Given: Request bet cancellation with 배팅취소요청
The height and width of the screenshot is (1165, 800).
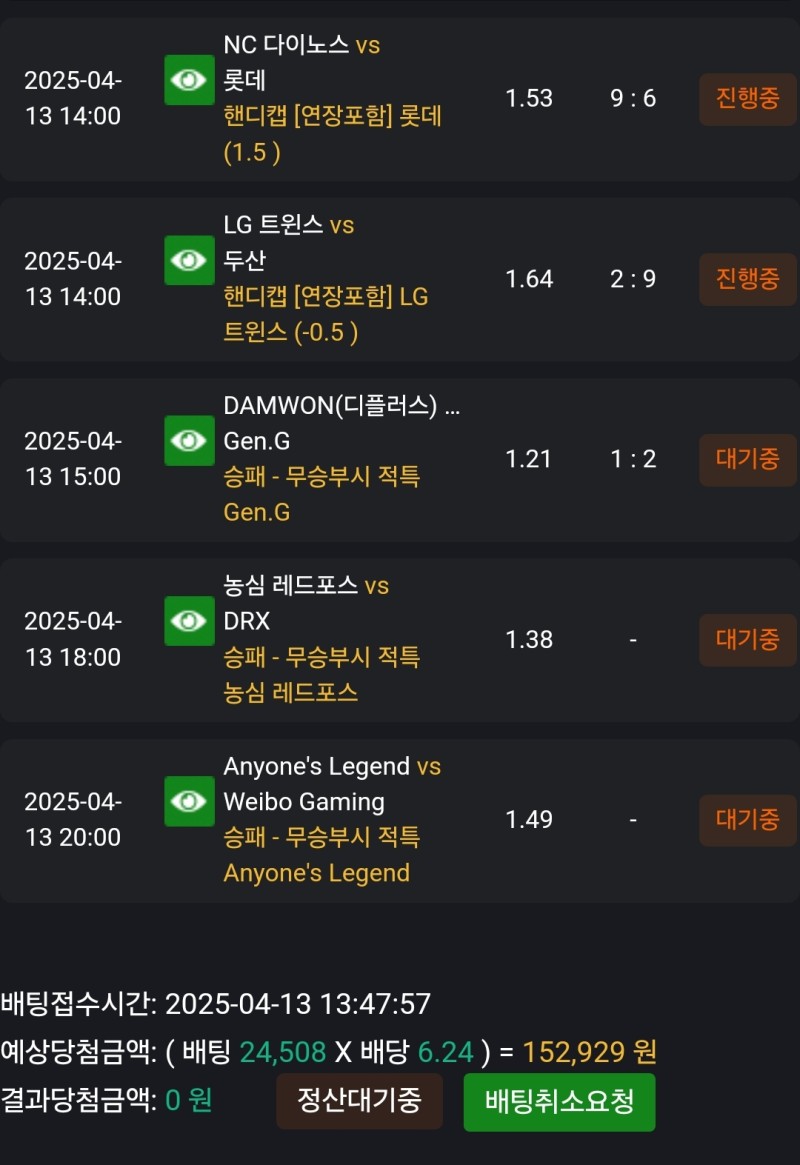Looking at the screenshot, I should click(x=559, y=1102).
